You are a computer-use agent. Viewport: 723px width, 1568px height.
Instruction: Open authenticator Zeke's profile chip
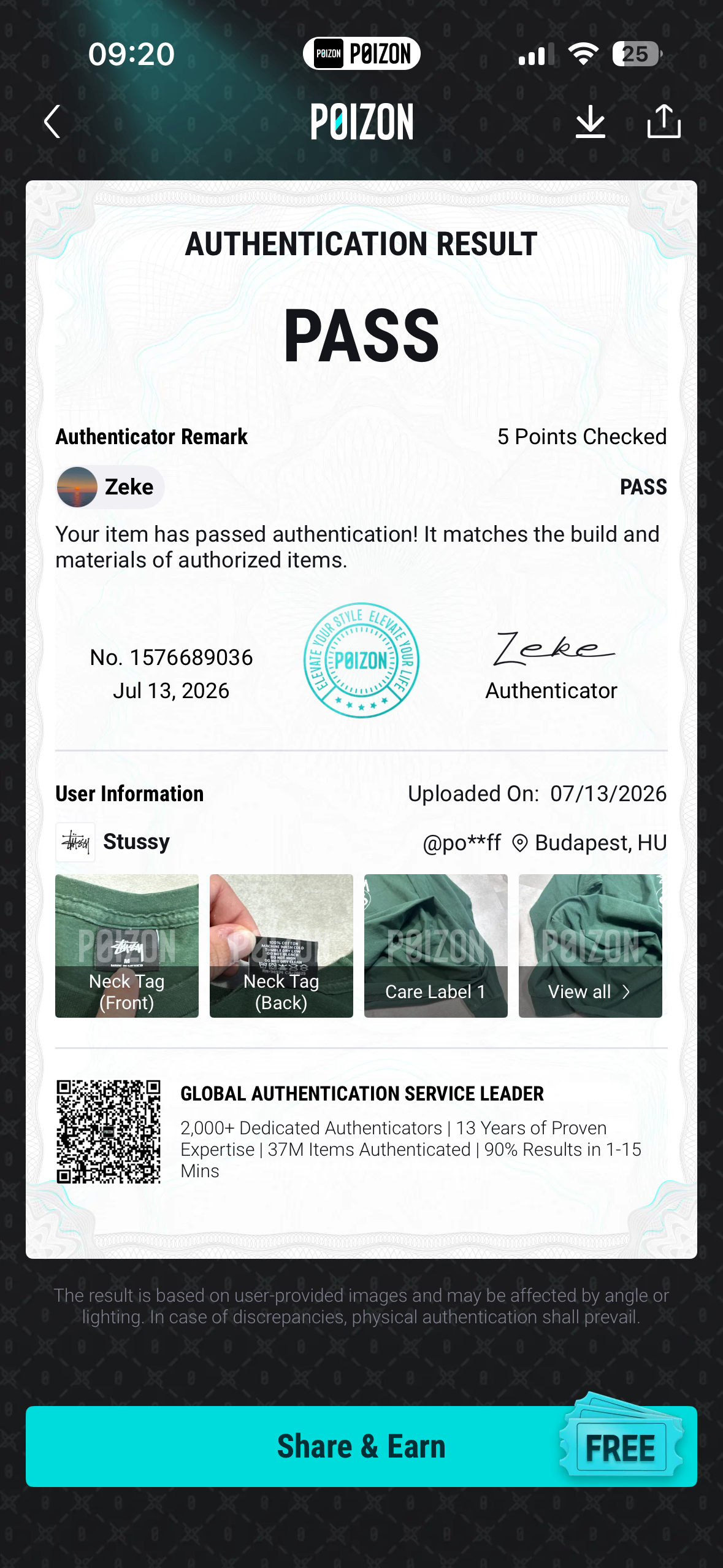[x=110, y=487]
